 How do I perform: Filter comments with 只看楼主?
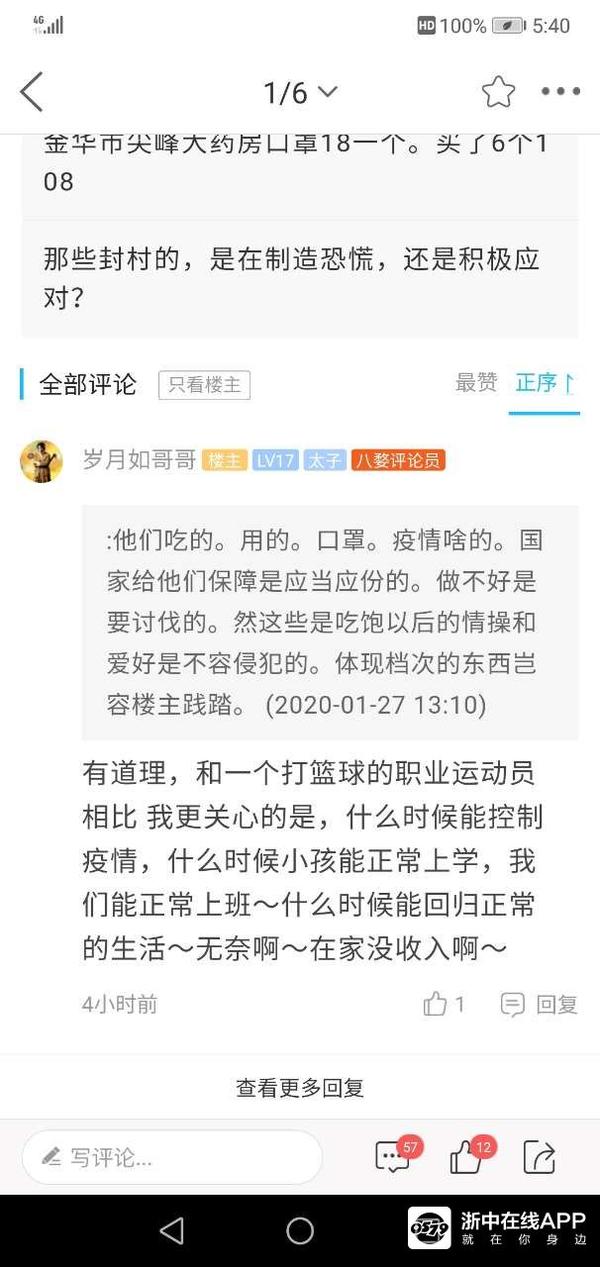coord(204,385)
